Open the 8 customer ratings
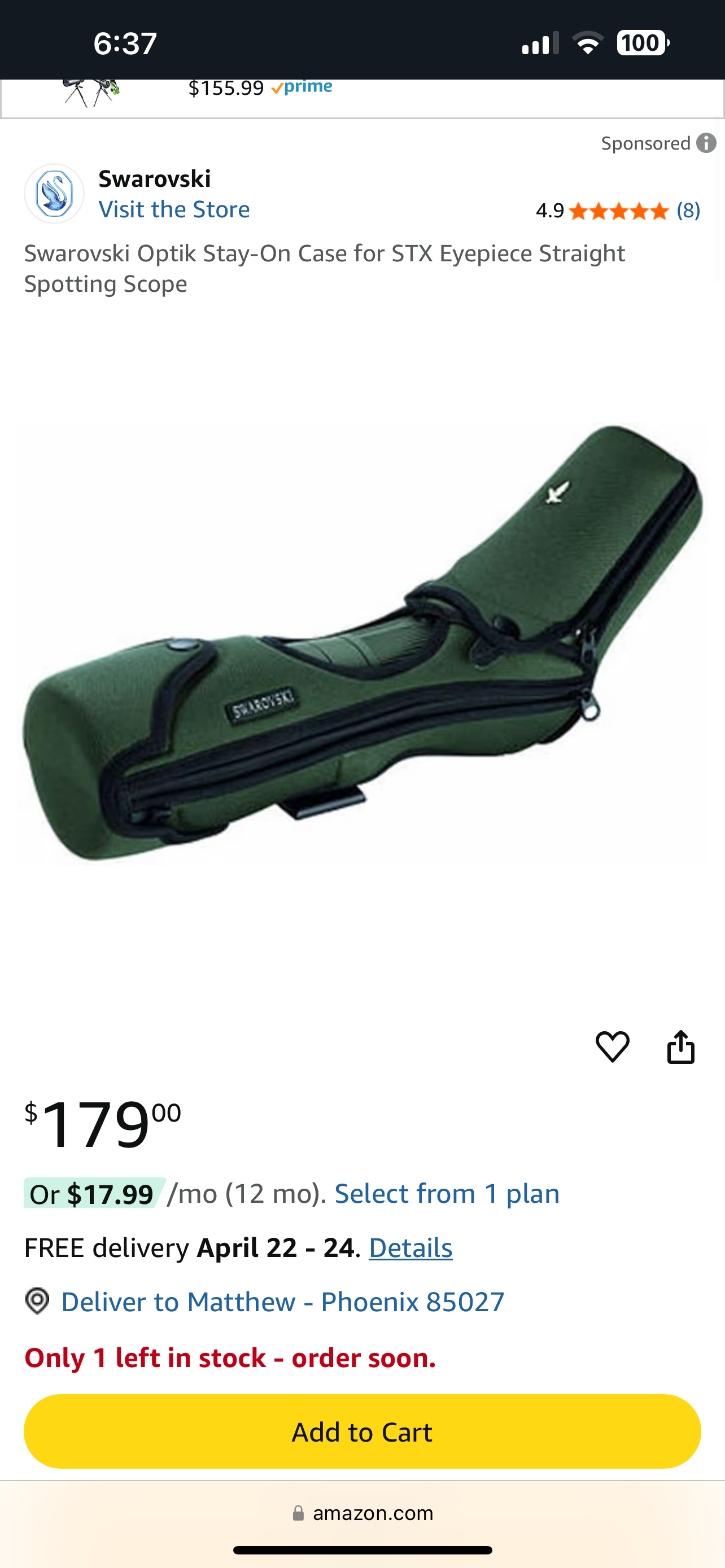Screen dimensions: 725x1568 pos(688,211)
